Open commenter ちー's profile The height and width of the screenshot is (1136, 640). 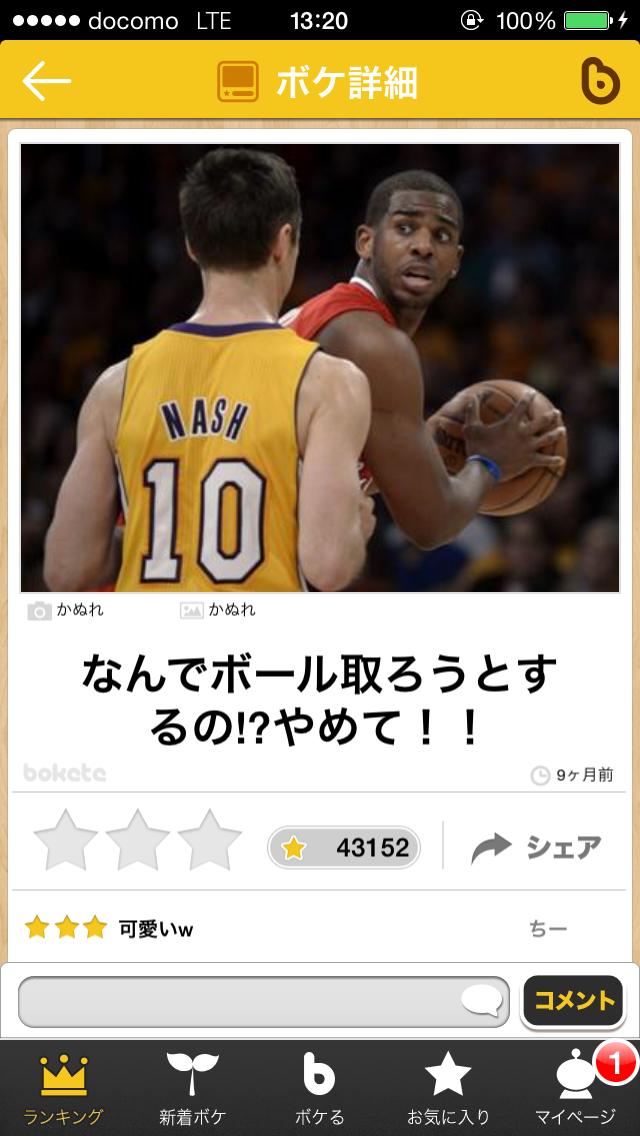[x=548, y=929]
